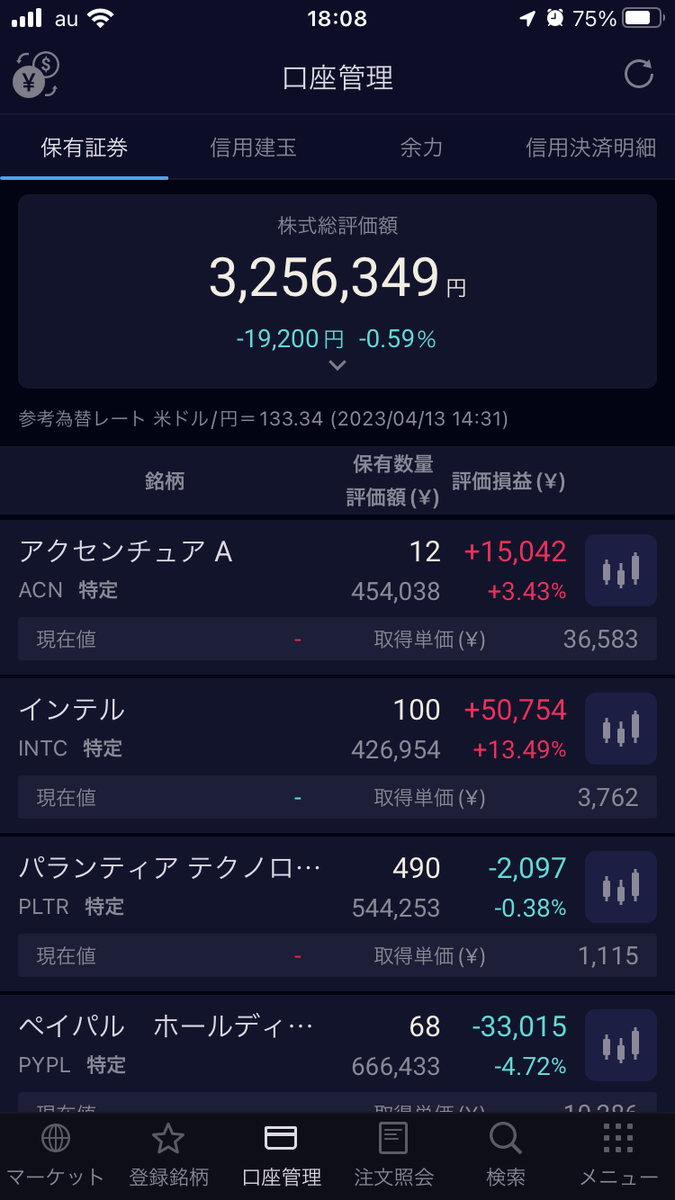The width and height of the screenshot is (675, 1200).
Task: Open the 信用決済明細 tab
Action: [590, 148]
